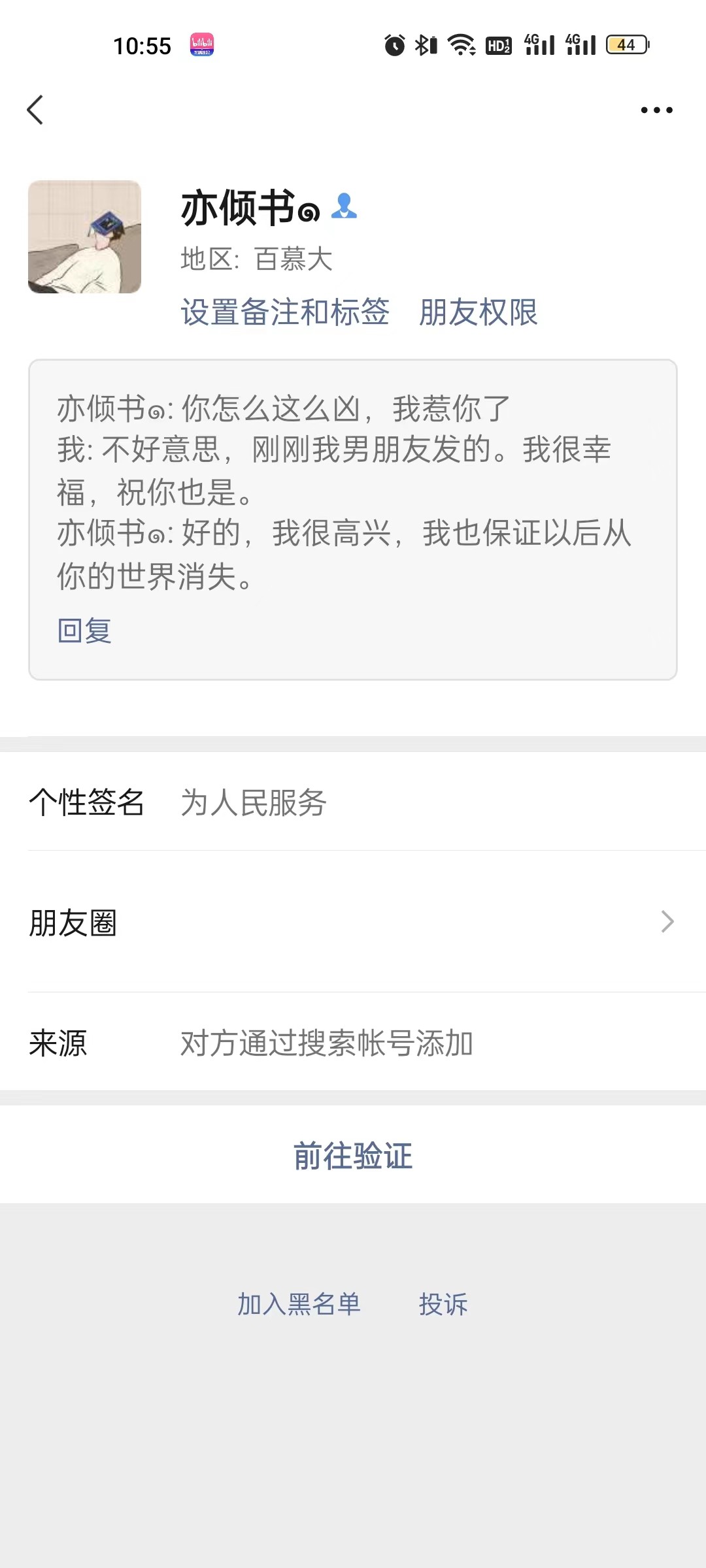Tap 投诉 to report this user
This screenshot has height=1568, width=706.
coord(443,1304)
